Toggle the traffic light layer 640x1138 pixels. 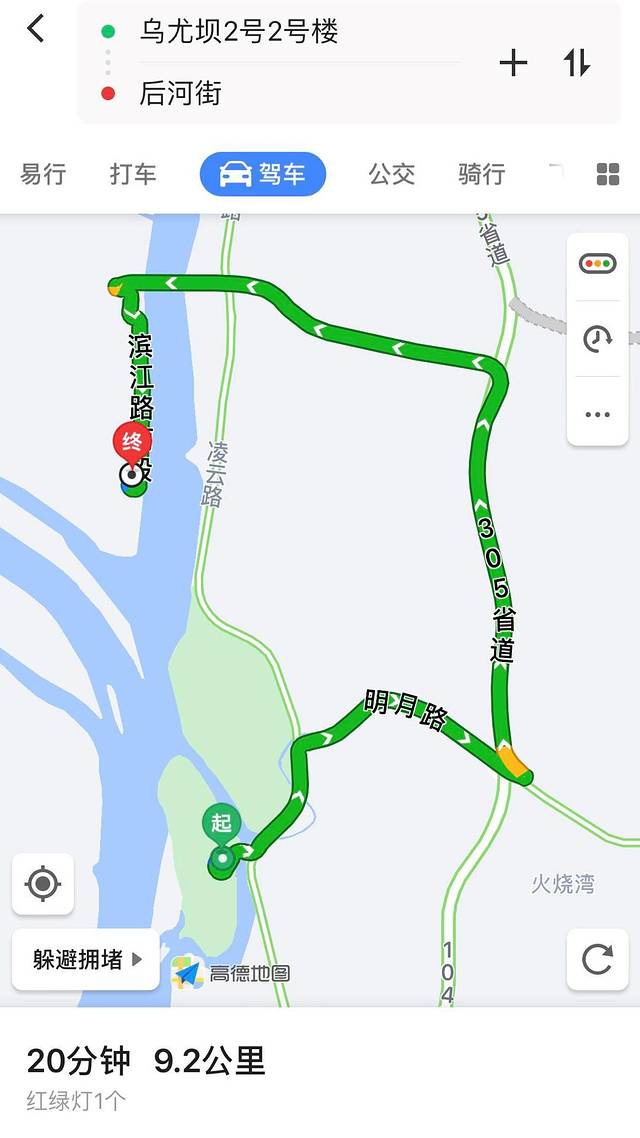(598, 264)
